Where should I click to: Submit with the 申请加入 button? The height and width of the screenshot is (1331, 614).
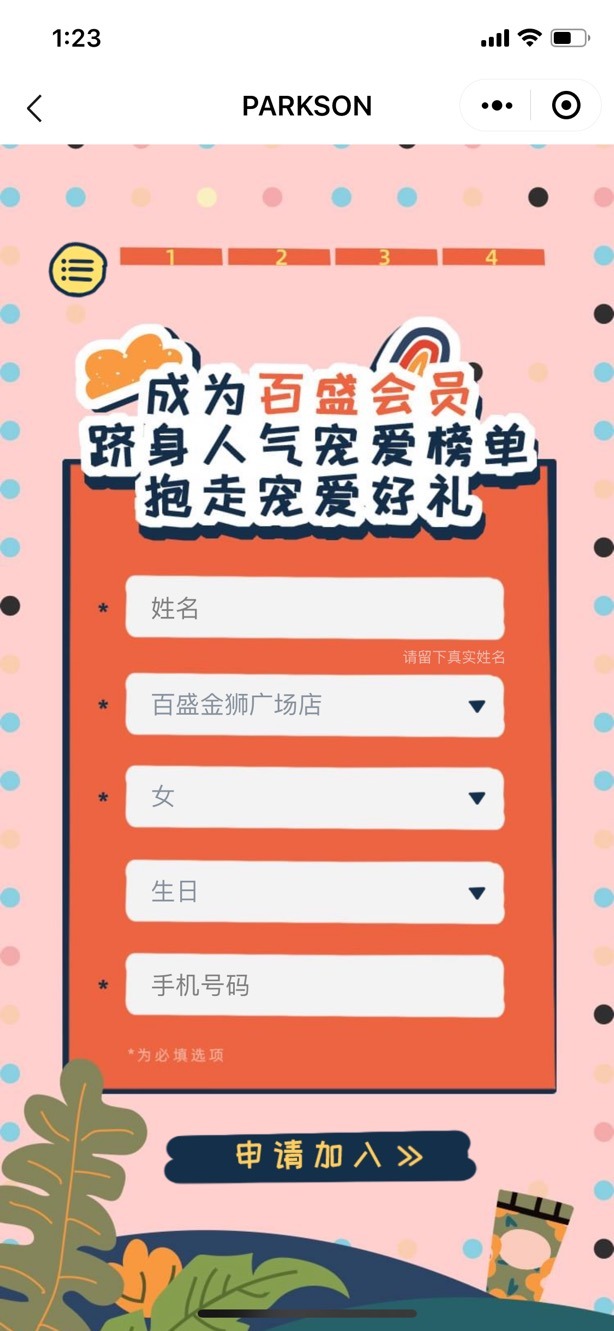pyautogui.click(x=320, y=1156)
